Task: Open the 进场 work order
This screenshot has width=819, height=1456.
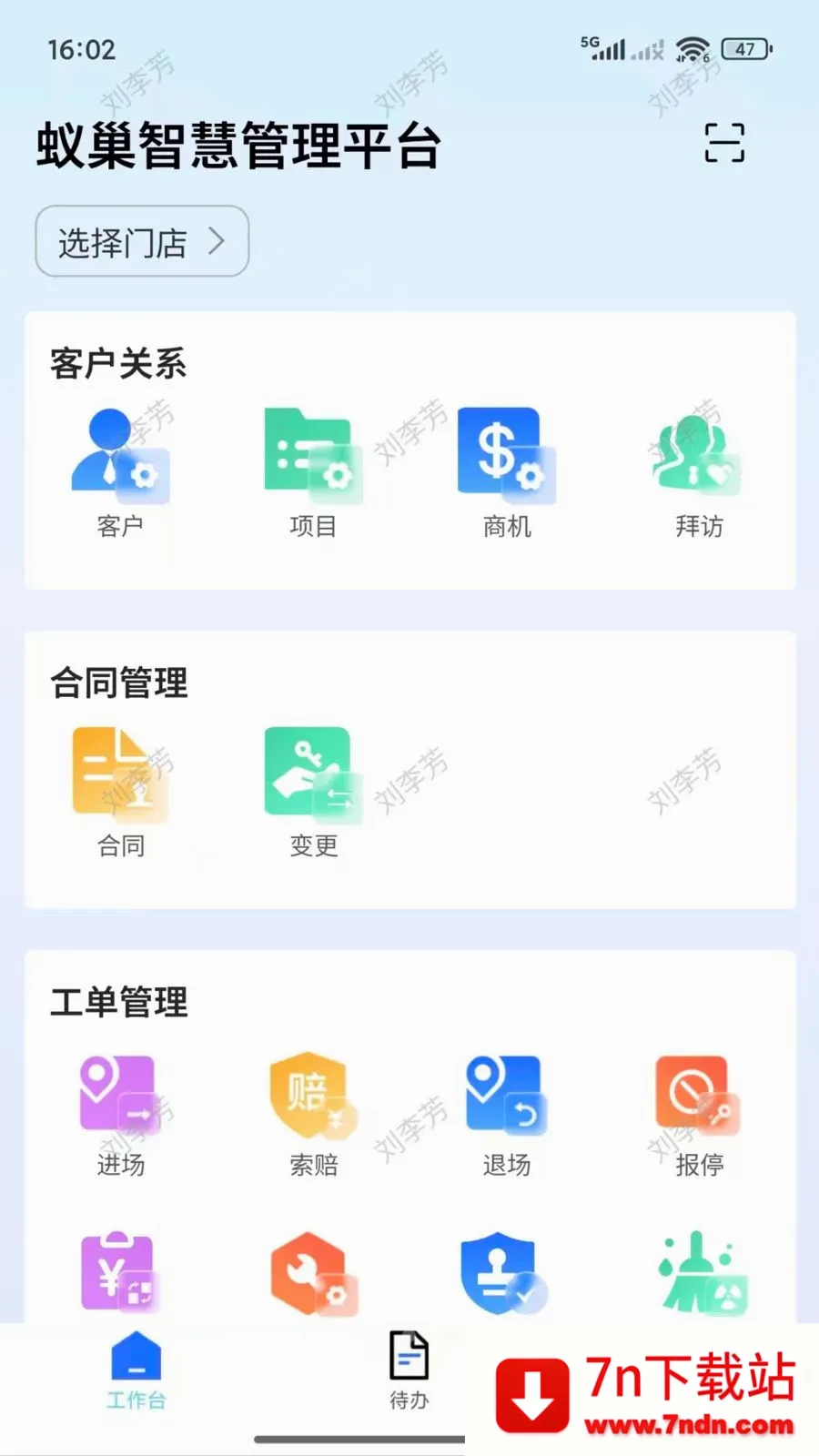Action: (x=120, y=1115)
